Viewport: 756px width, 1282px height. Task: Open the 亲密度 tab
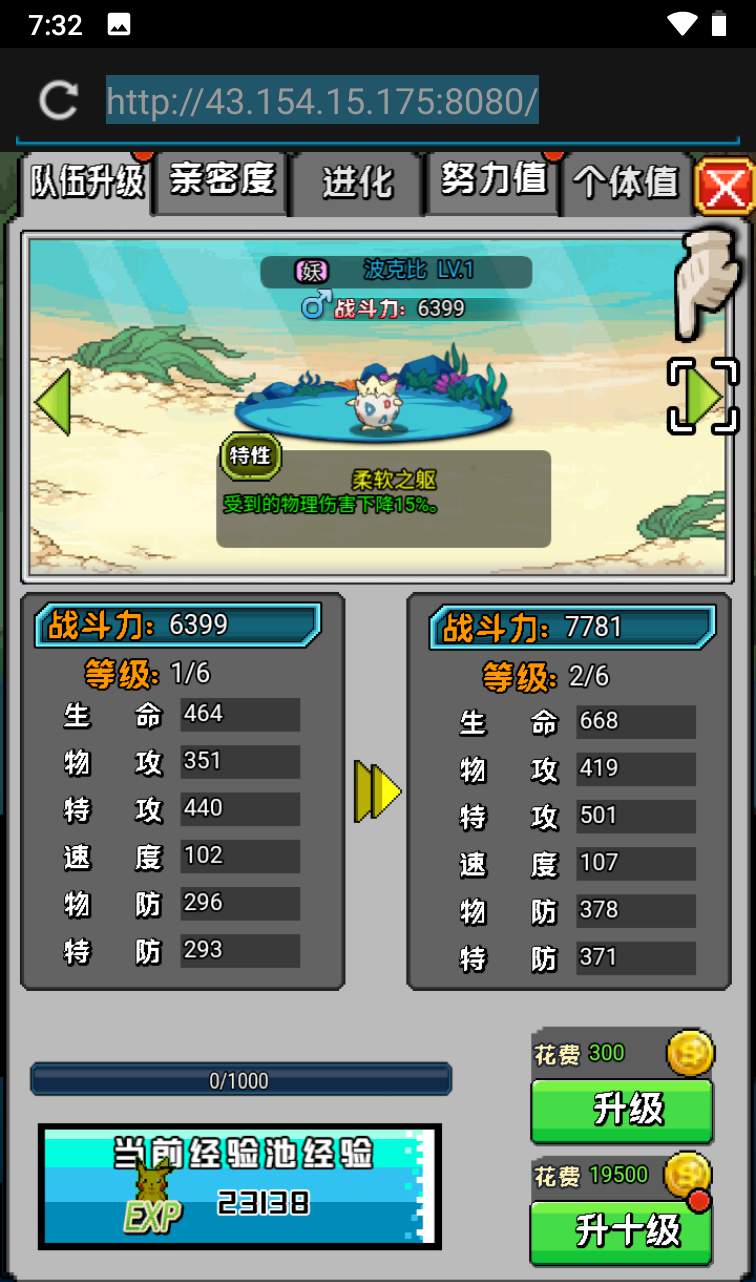(x=221, y=181)
